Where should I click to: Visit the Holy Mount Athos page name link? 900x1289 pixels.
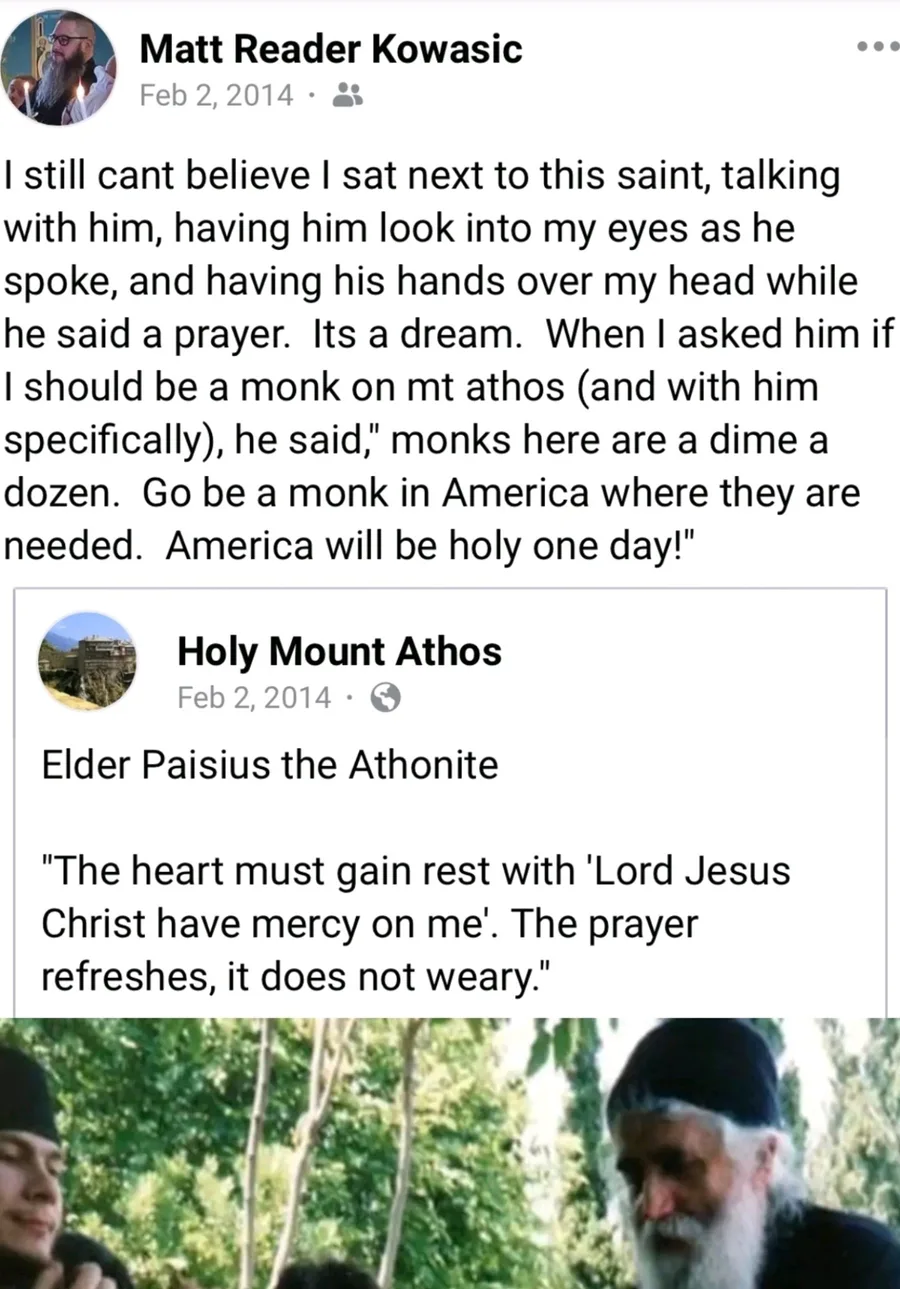click(x=339, y=652)
